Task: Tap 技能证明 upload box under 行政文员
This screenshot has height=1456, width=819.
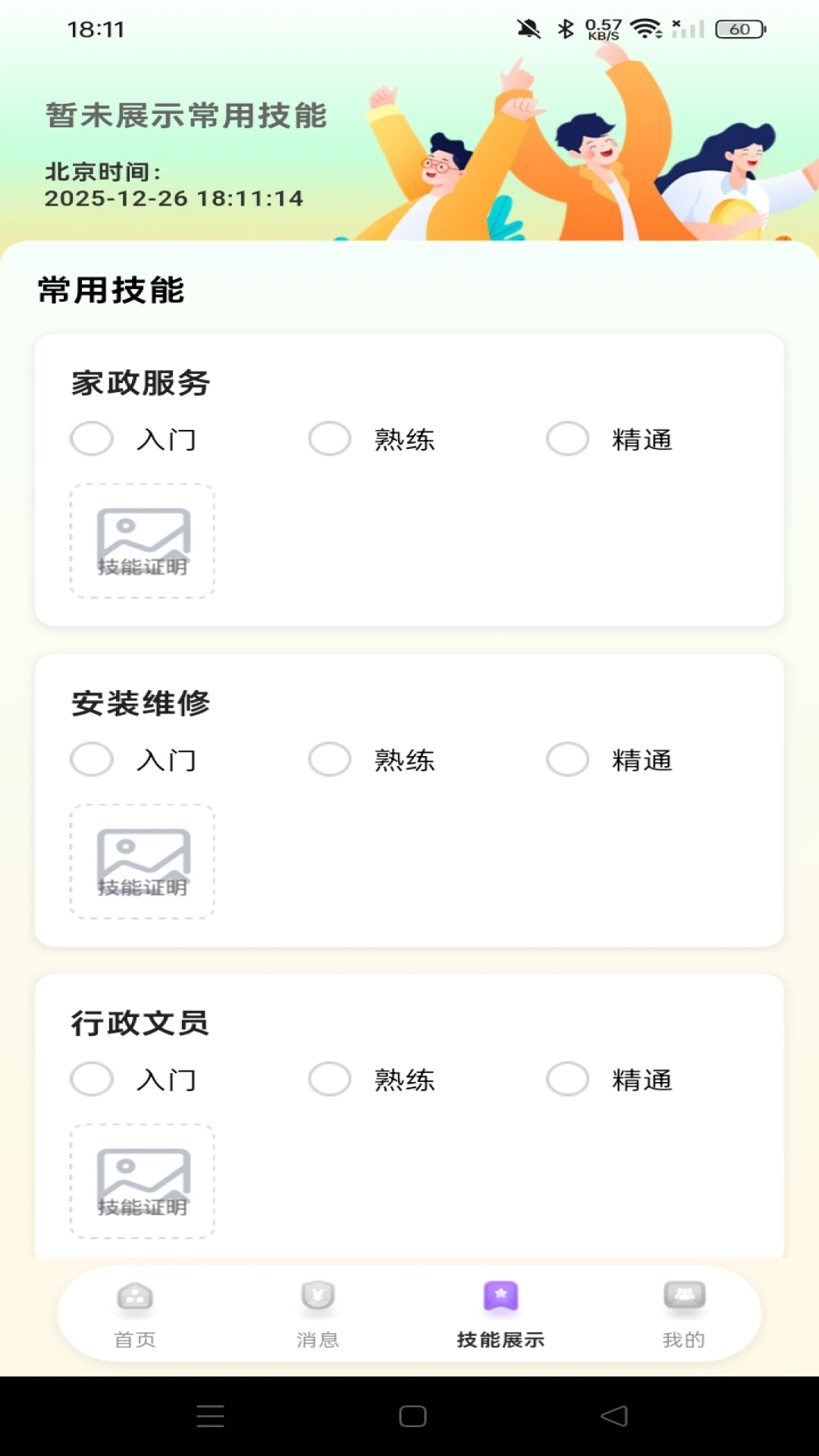Action: click(x=143, y=1181)
